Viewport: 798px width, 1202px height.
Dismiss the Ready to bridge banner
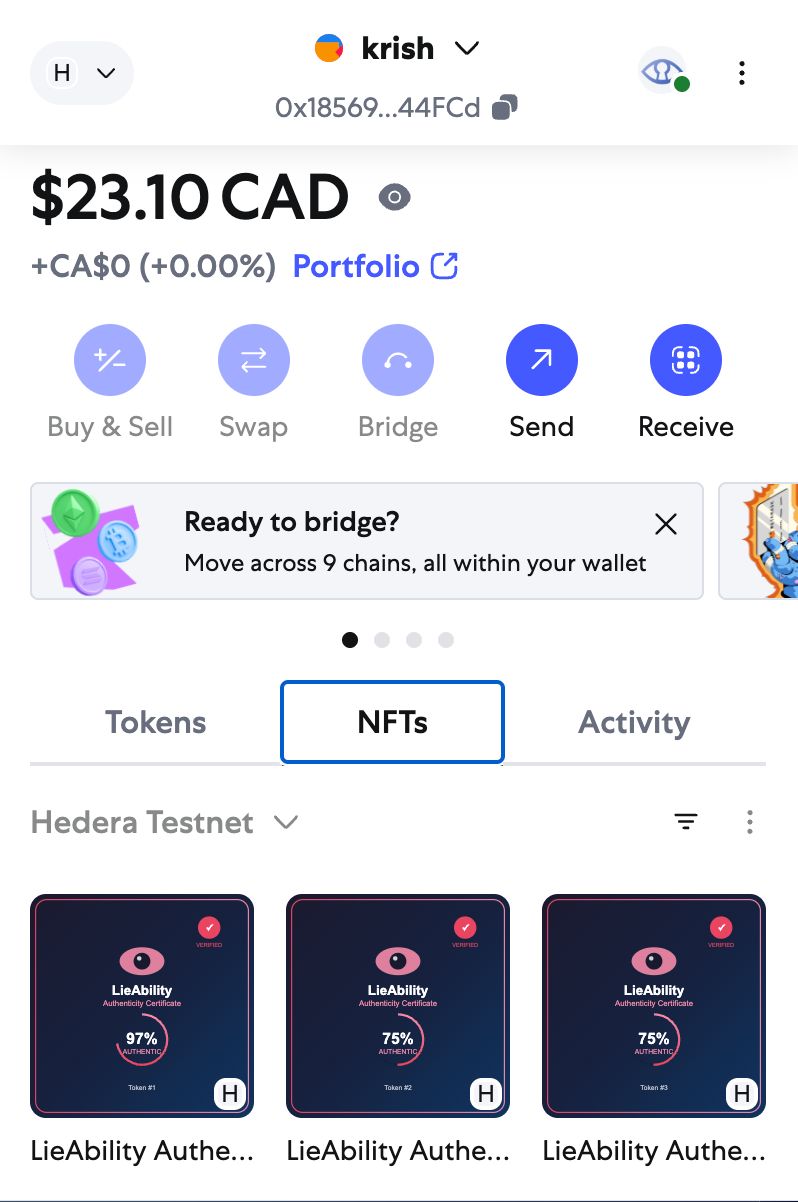click(665, 524)
